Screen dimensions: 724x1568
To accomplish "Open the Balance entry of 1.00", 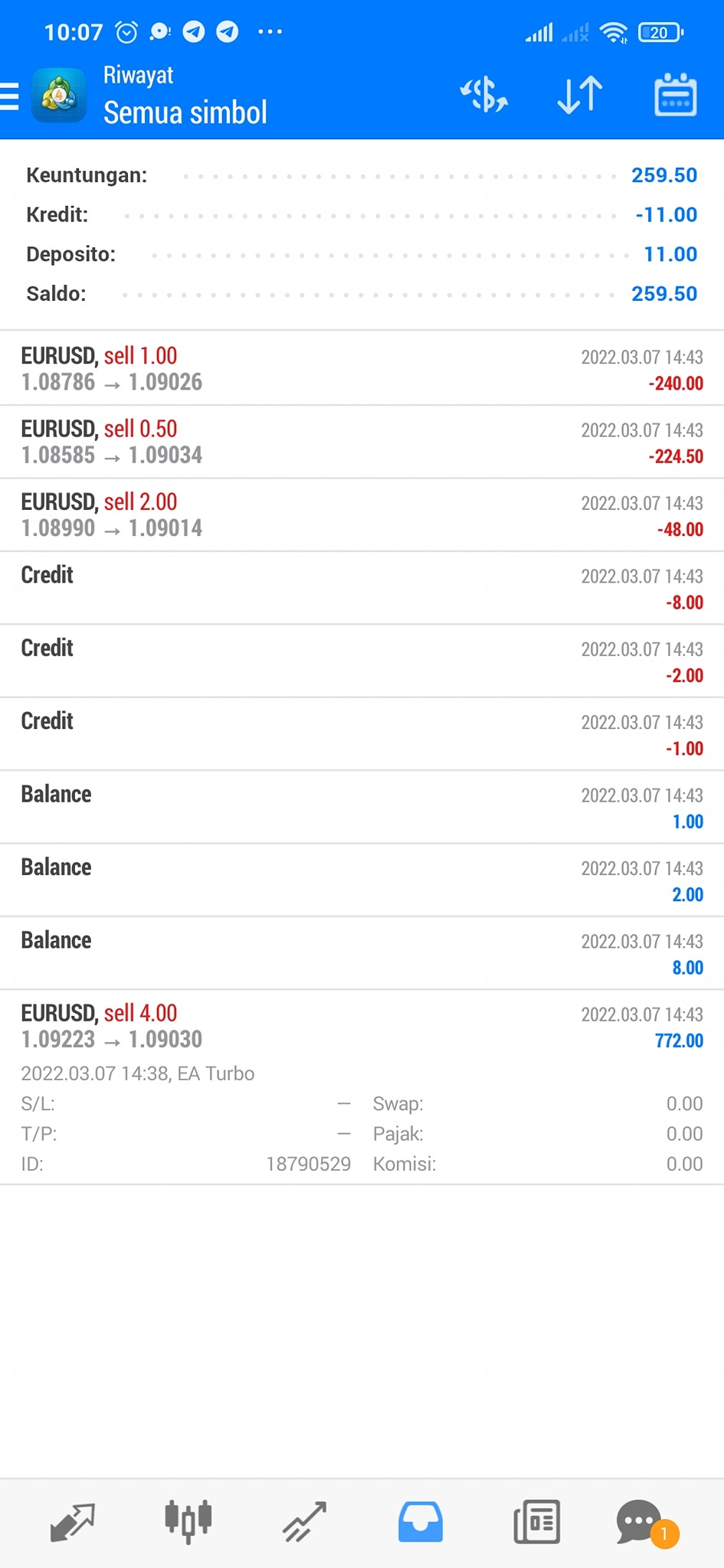I will 362,807.
